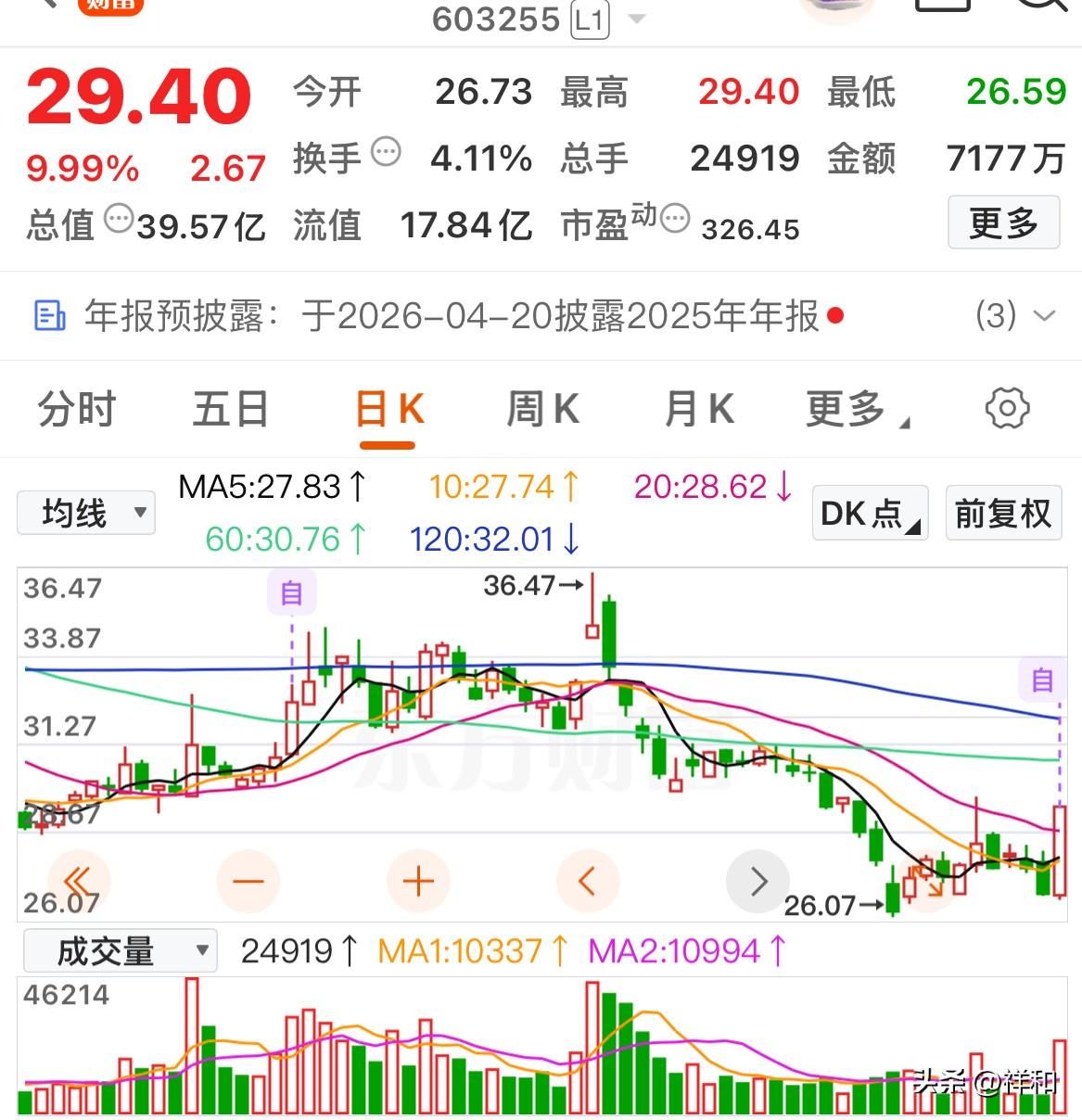This screenshot has width=1082, height=1120.
Task: Switch price adjustment to 前复权
Action: (1003, 513)
